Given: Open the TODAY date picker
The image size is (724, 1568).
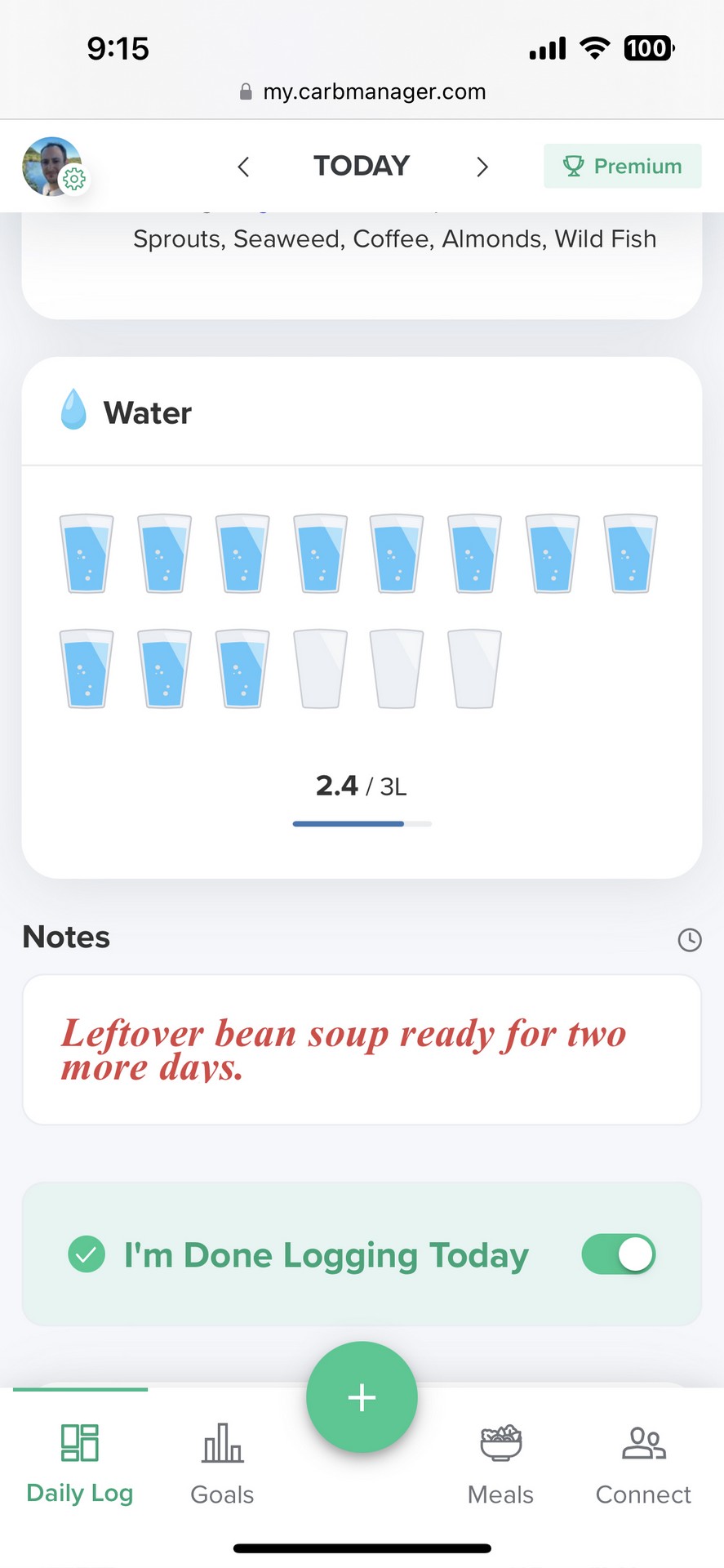Looking at the screenshot, I should click(x=362, y=166).
